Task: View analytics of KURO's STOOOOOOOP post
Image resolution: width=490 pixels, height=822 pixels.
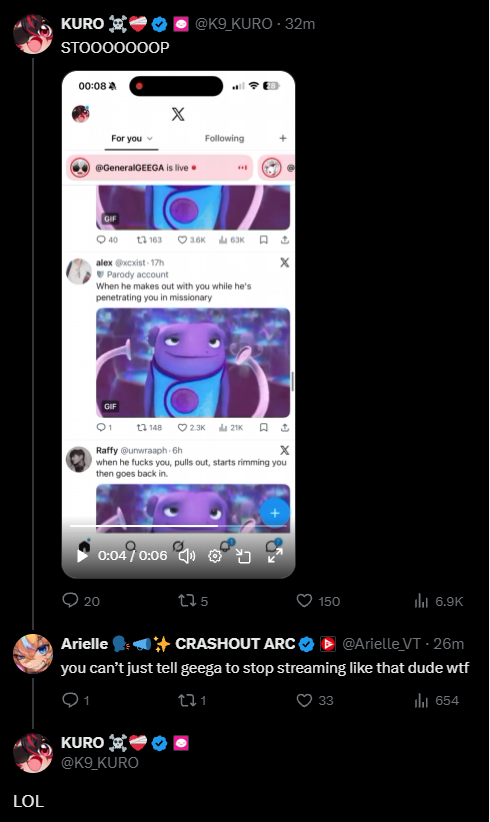Action: click(439, 601)
